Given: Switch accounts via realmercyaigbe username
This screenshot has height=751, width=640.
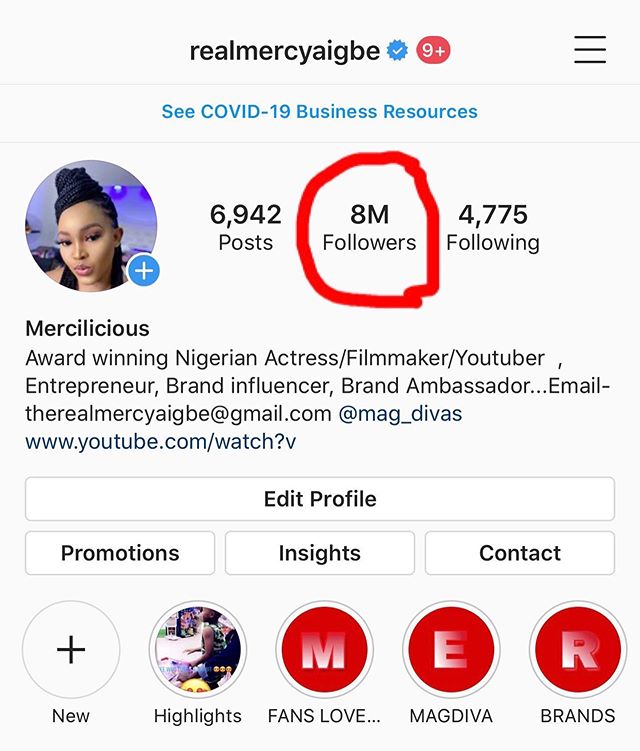Looking at the screenshot, I should pyautogui.click(x=285, y=50).
